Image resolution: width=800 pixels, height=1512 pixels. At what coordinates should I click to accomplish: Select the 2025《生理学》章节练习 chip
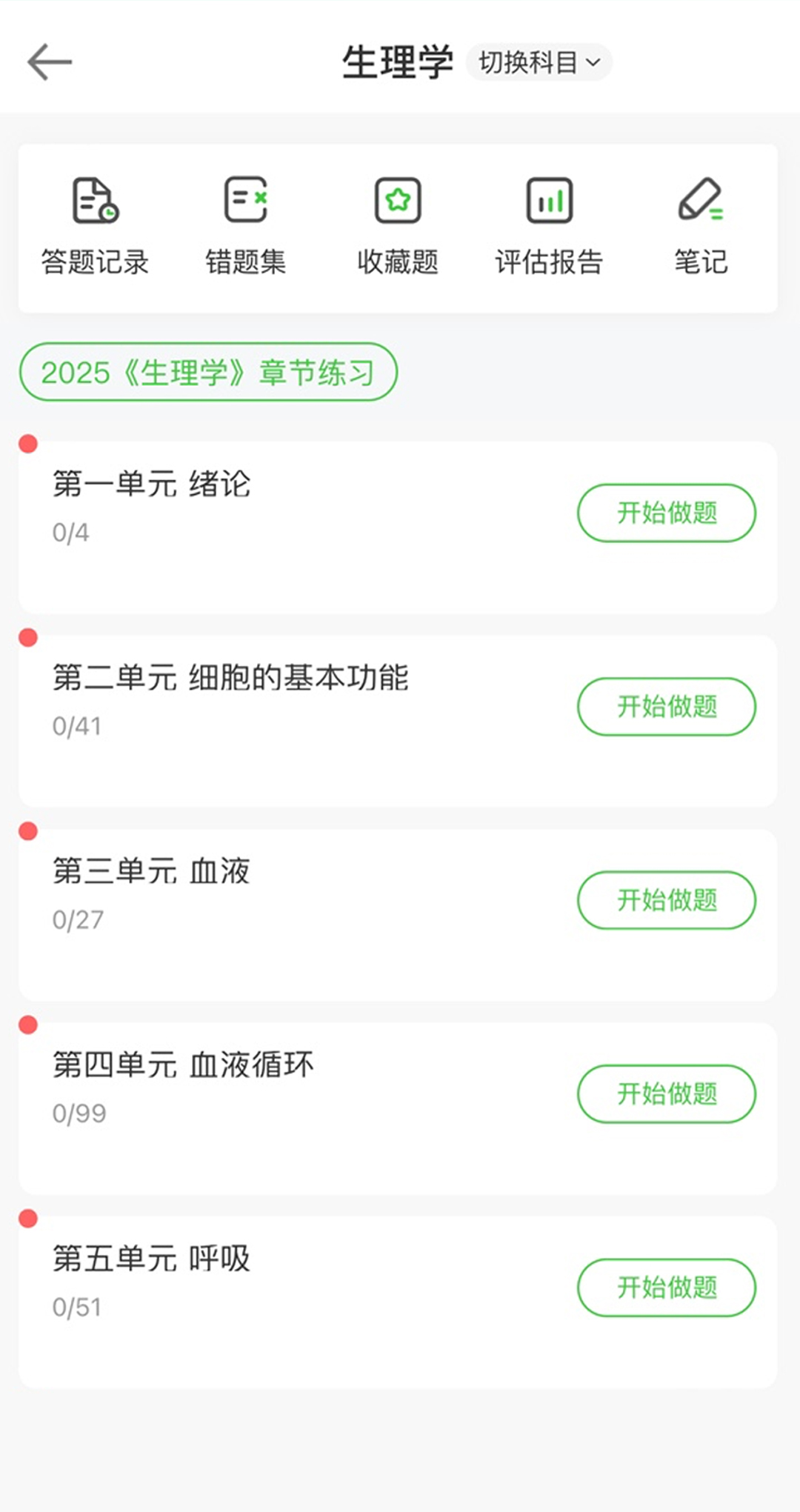pyautogui.click(x=208, y=372)
